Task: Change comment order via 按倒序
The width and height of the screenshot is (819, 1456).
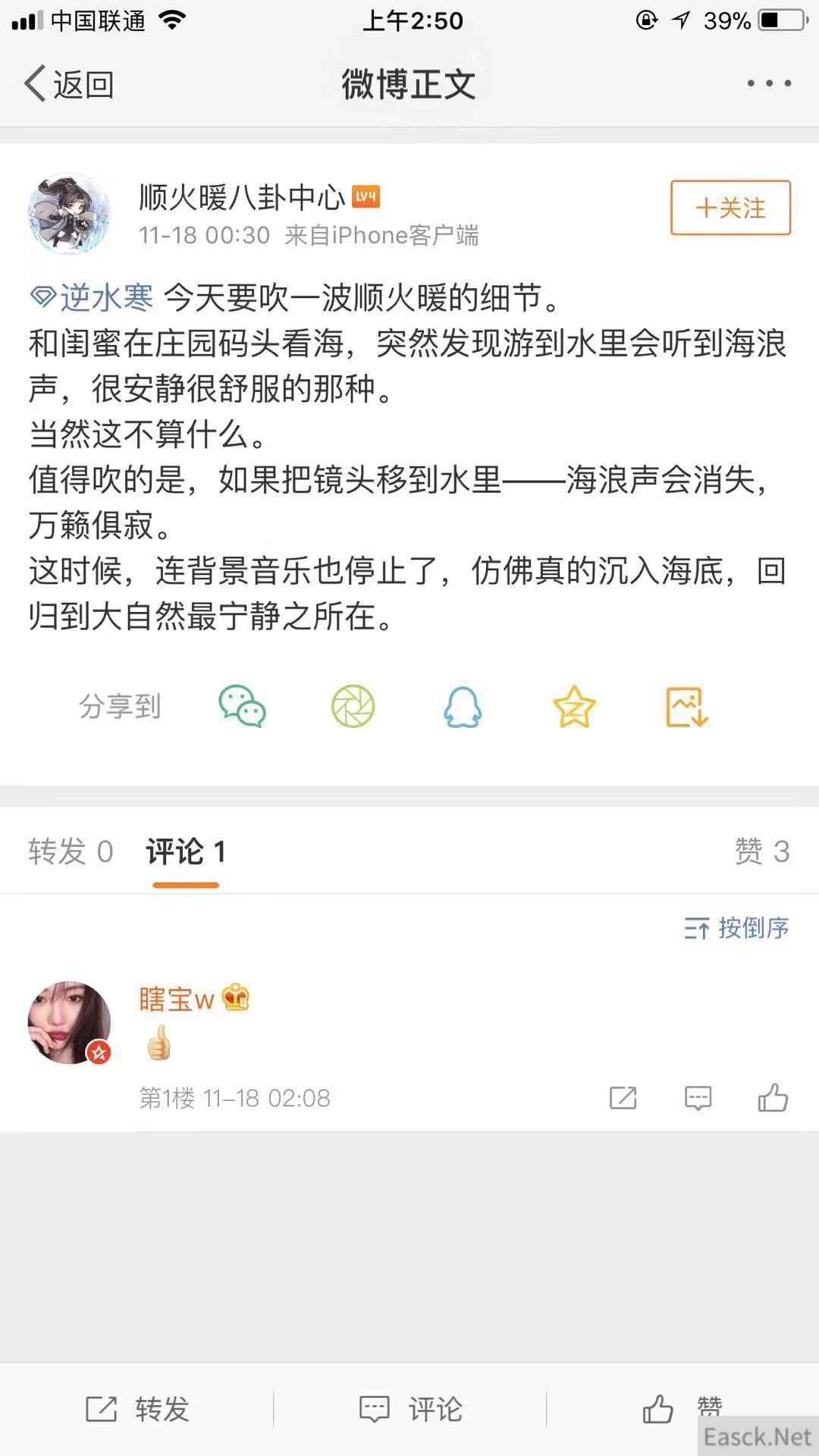Action: coord(737,928)
